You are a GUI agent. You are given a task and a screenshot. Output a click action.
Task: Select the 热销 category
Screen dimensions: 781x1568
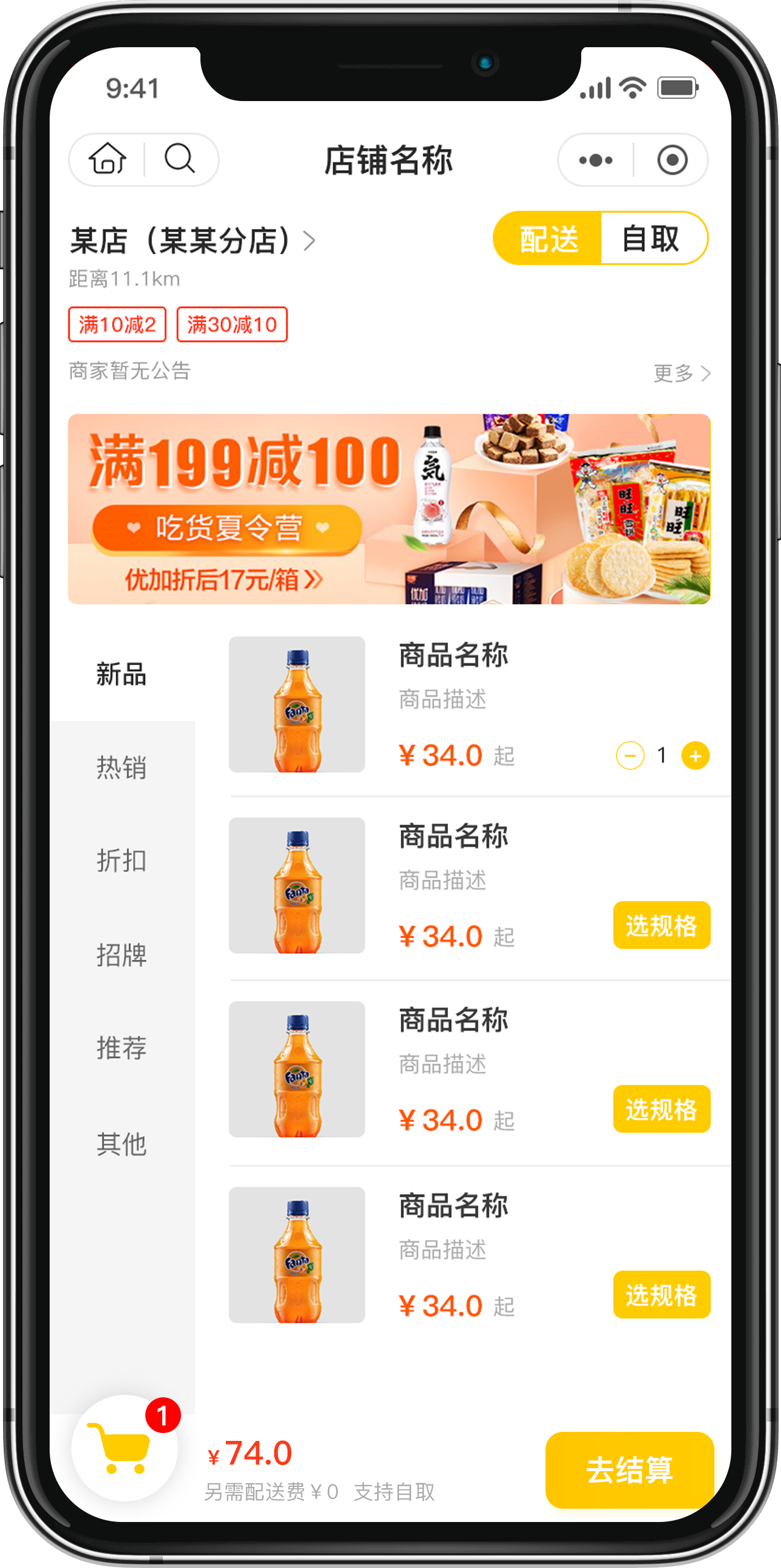point(121,767)
